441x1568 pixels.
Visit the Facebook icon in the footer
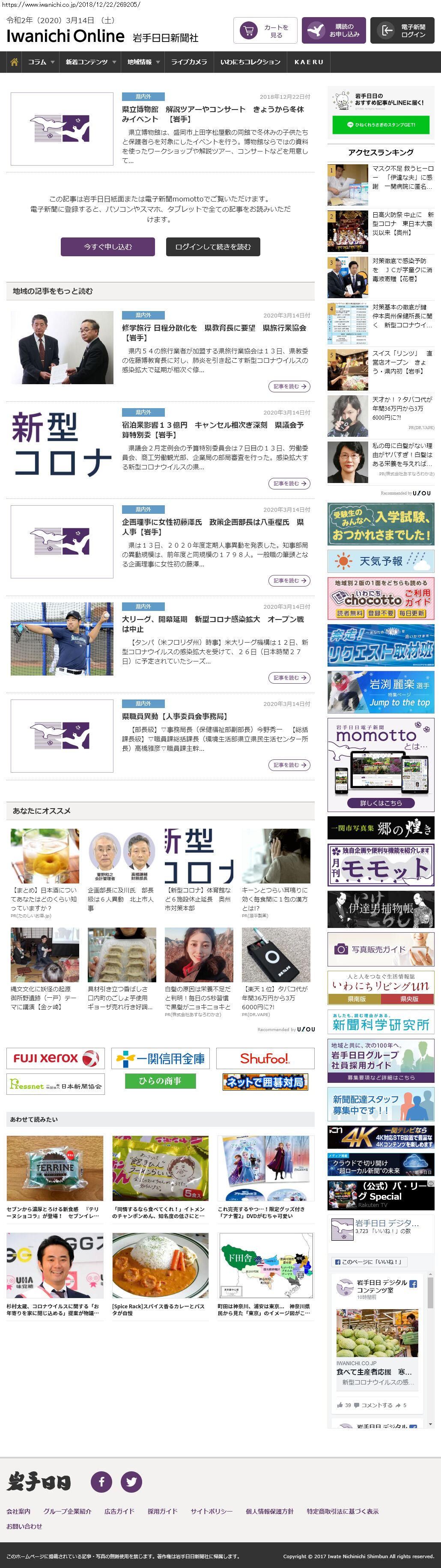click(x=101, y=1481)
